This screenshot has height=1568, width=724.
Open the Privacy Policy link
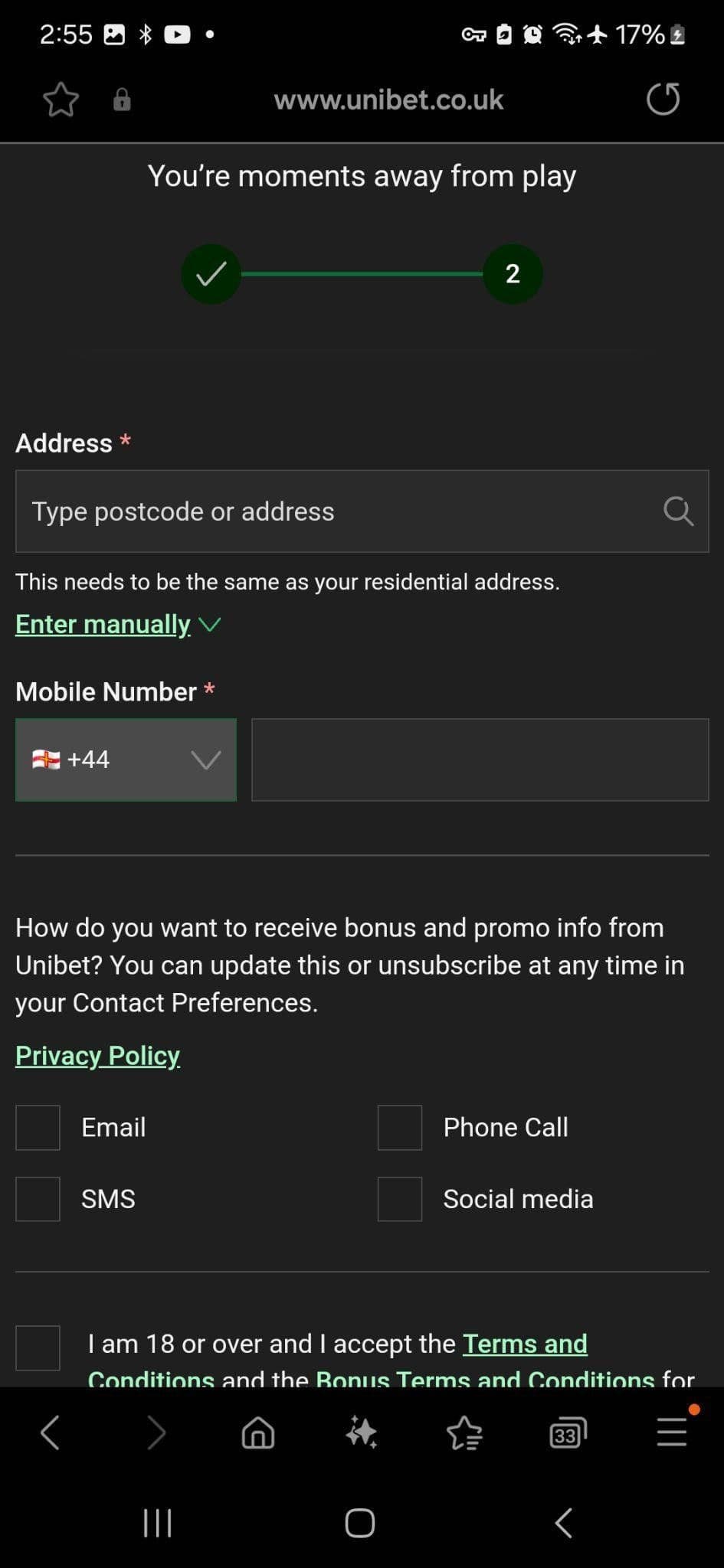point(97,1055)
